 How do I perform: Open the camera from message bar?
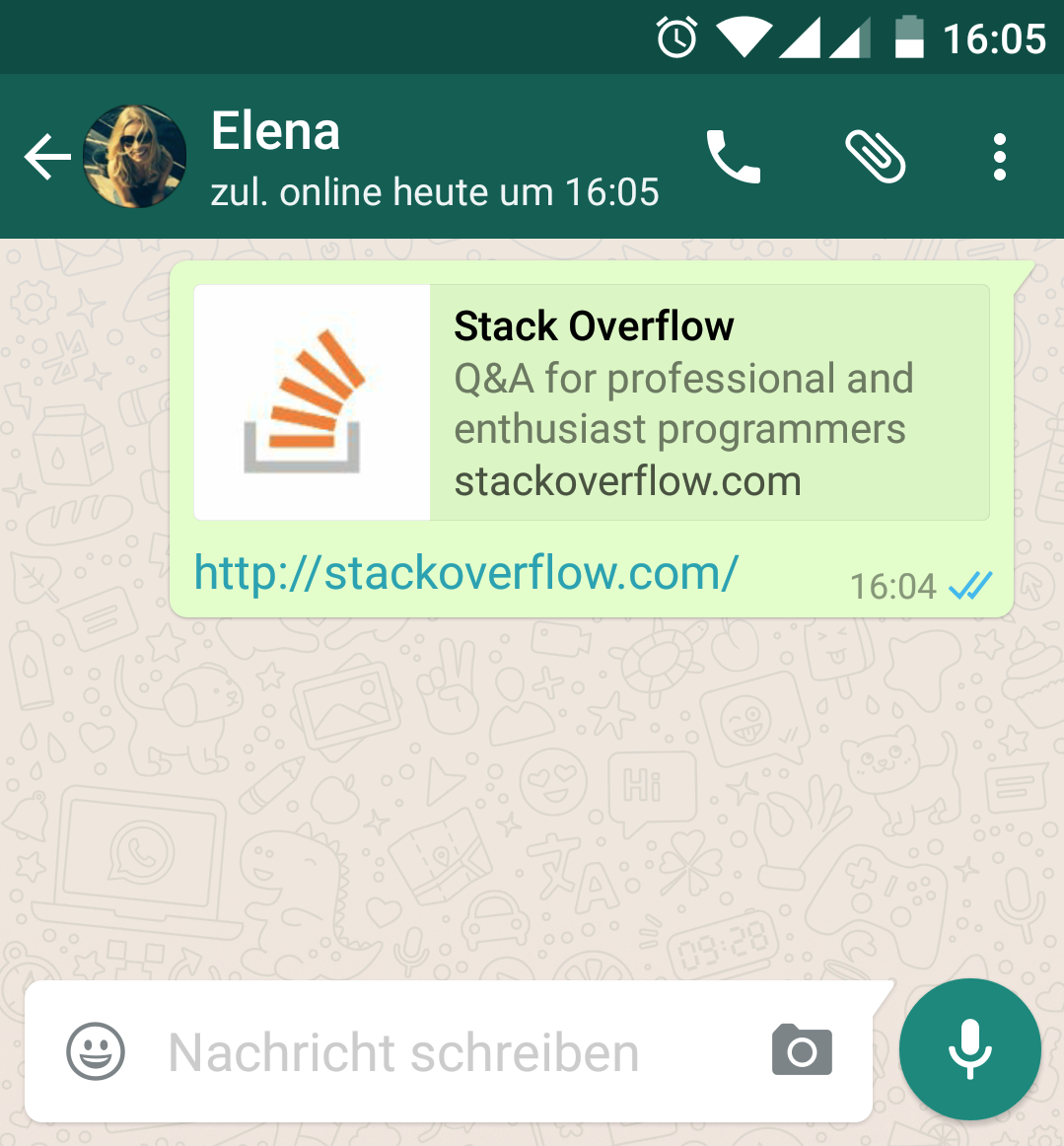[x=802, y=1051]
